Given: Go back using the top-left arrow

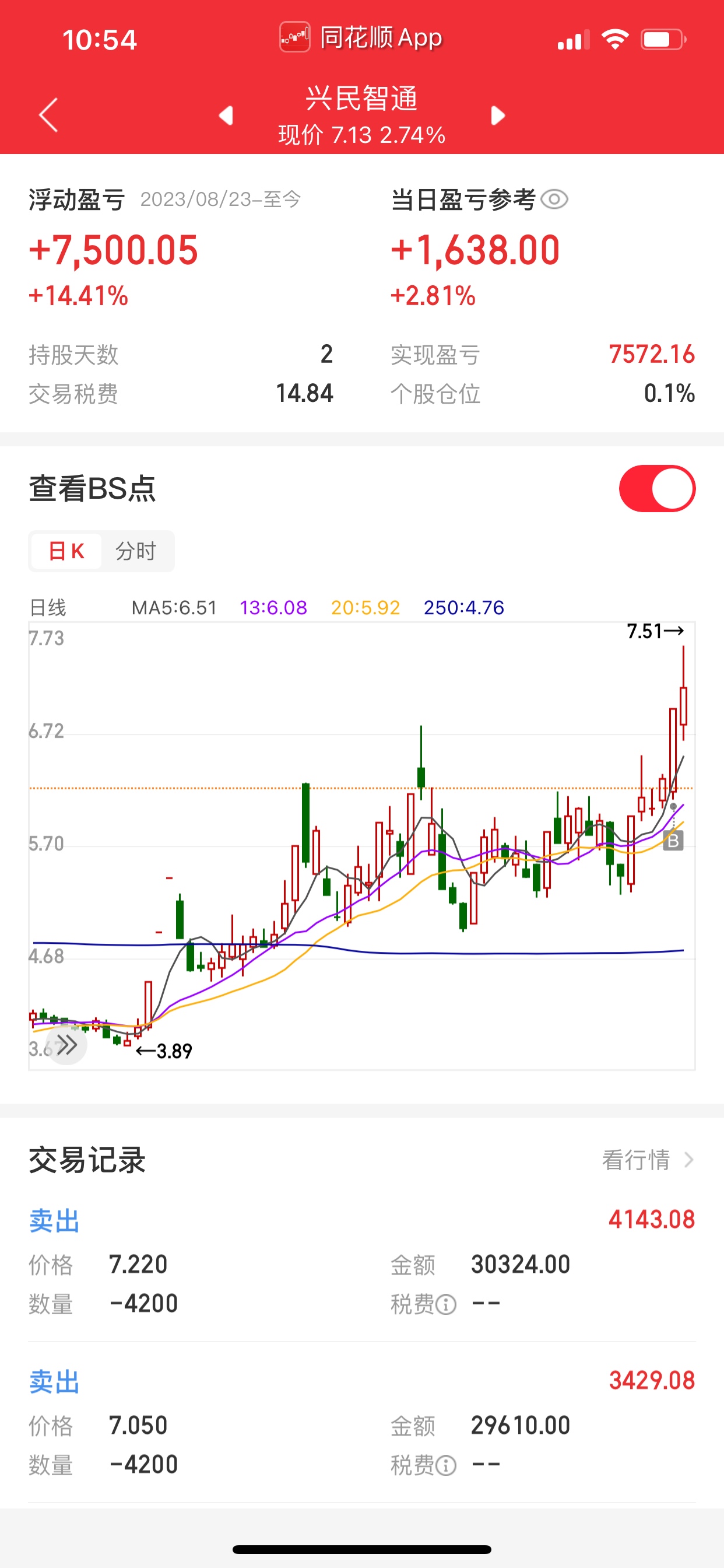Looking at the screenshot, I should pos(48,115).
